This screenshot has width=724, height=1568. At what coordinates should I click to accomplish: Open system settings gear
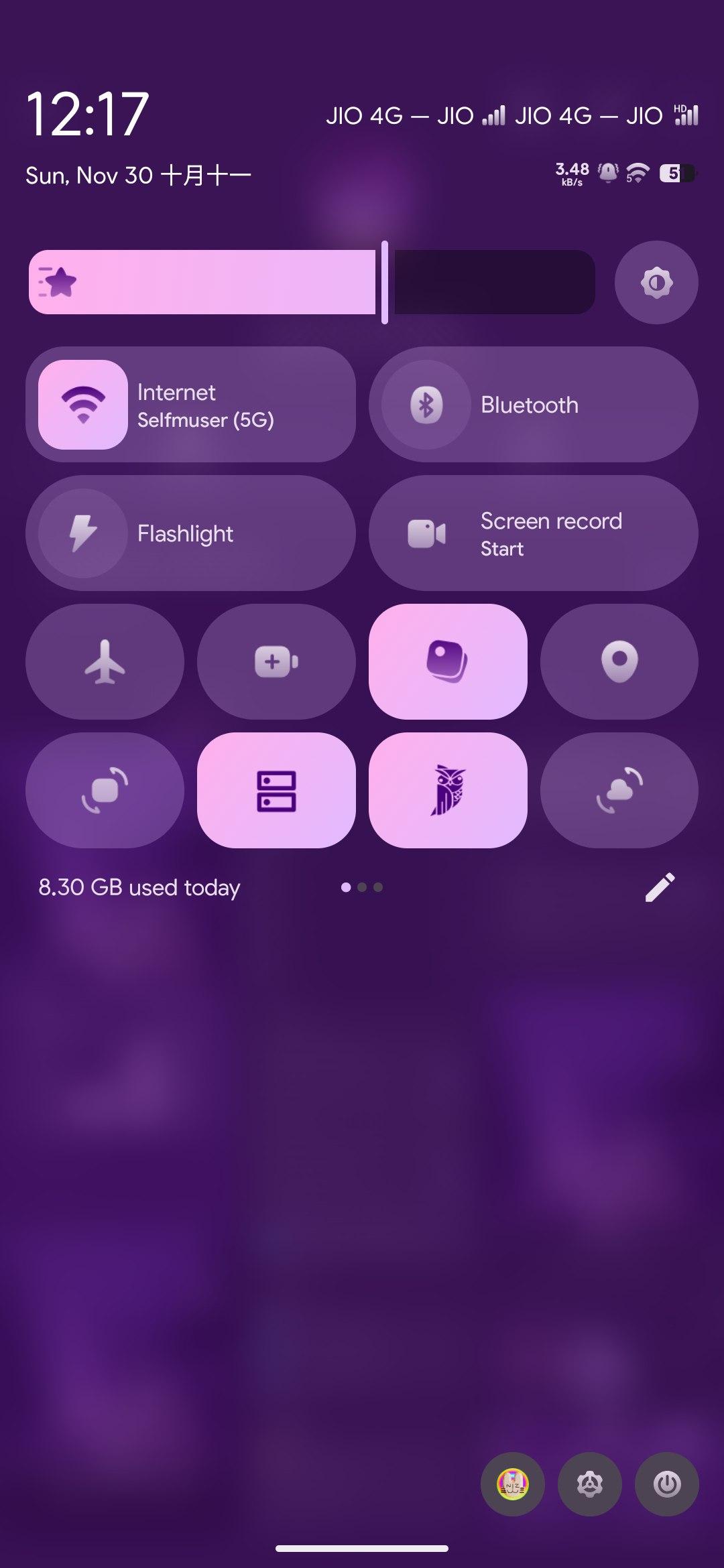coord(590,1484)
